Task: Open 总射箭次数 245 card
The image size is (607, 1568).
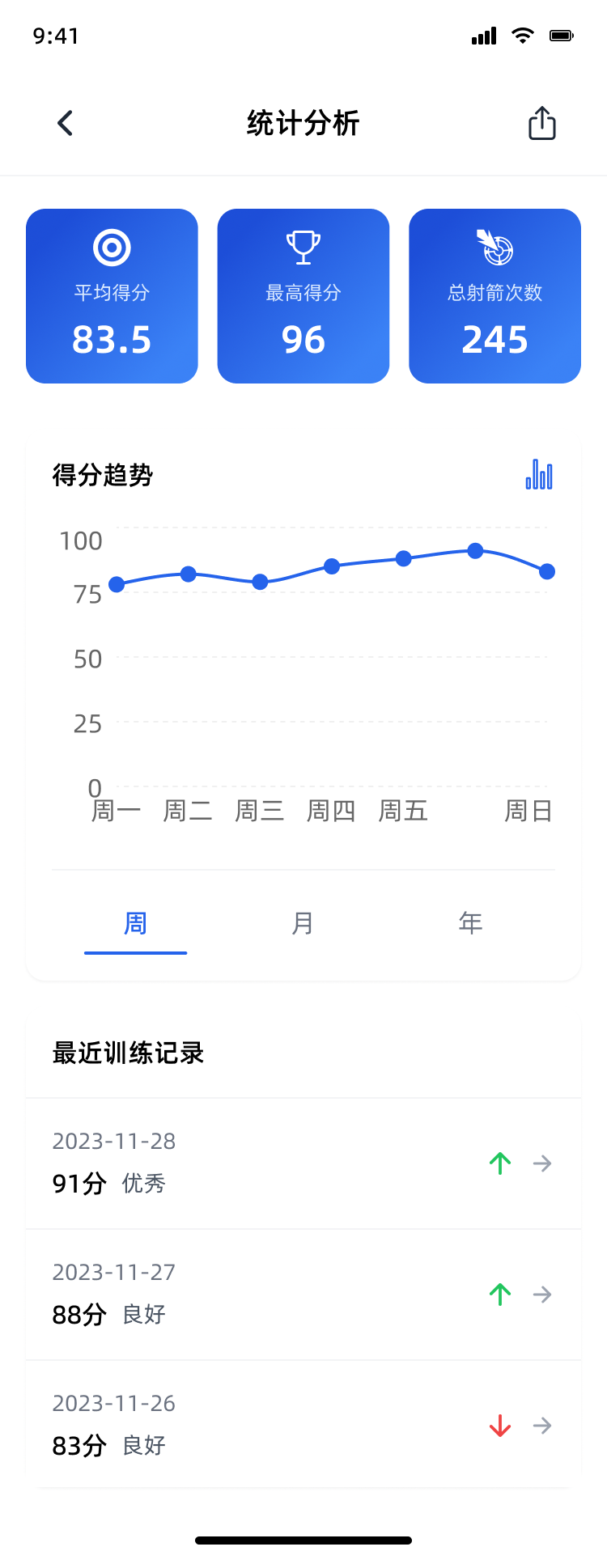Action: click(495, 296)
